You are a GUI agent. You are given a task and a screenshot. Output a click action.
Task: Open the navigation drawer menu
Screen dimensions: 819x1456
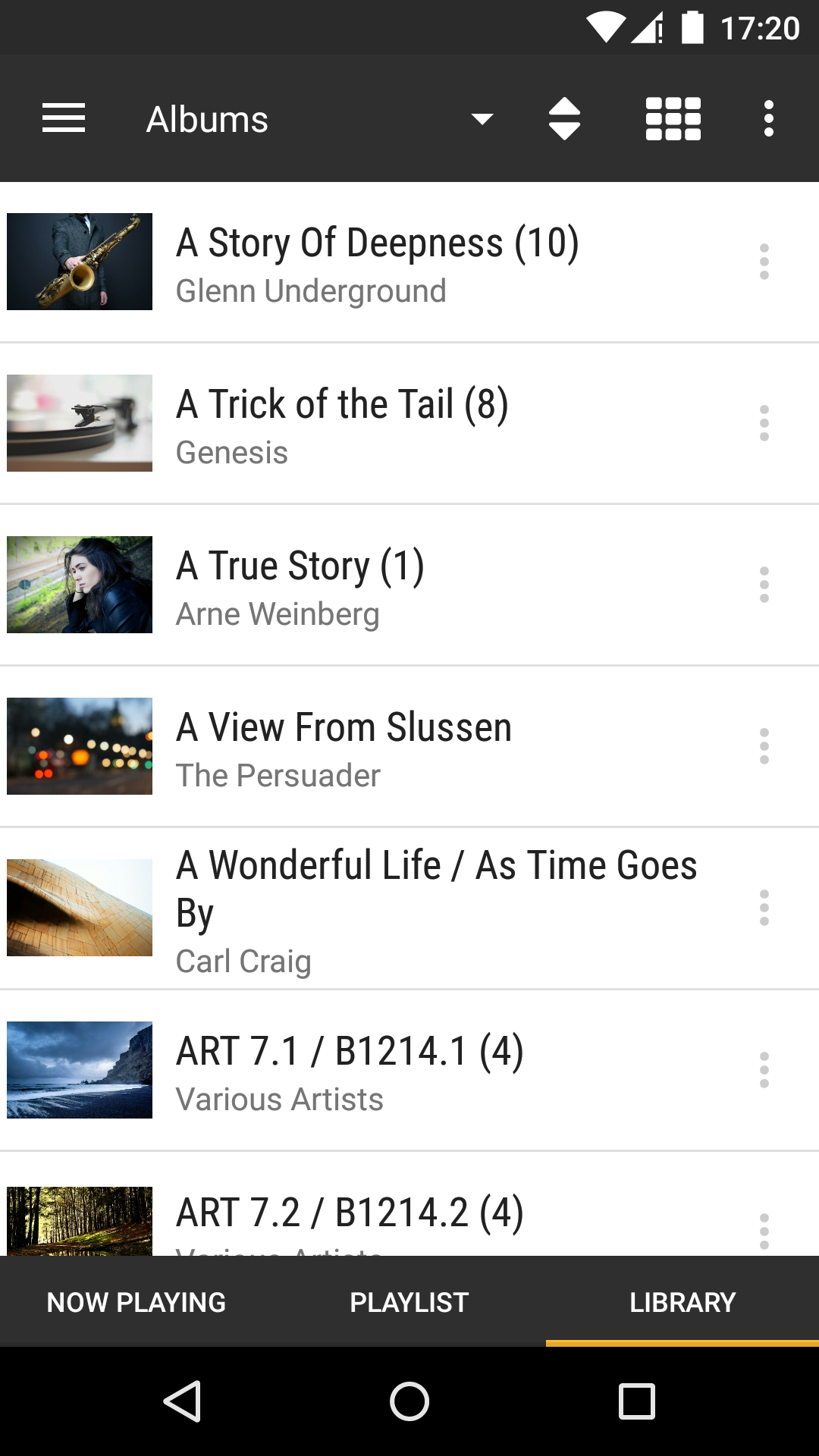[64, 118]
